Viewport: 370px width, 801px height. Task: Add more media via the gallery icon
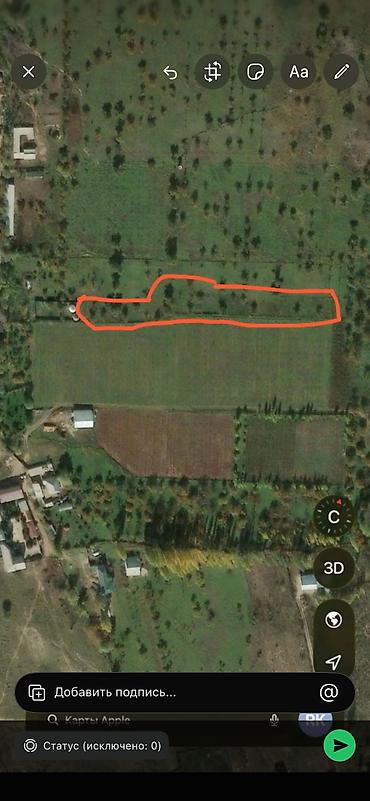click(x=37, y=693)
